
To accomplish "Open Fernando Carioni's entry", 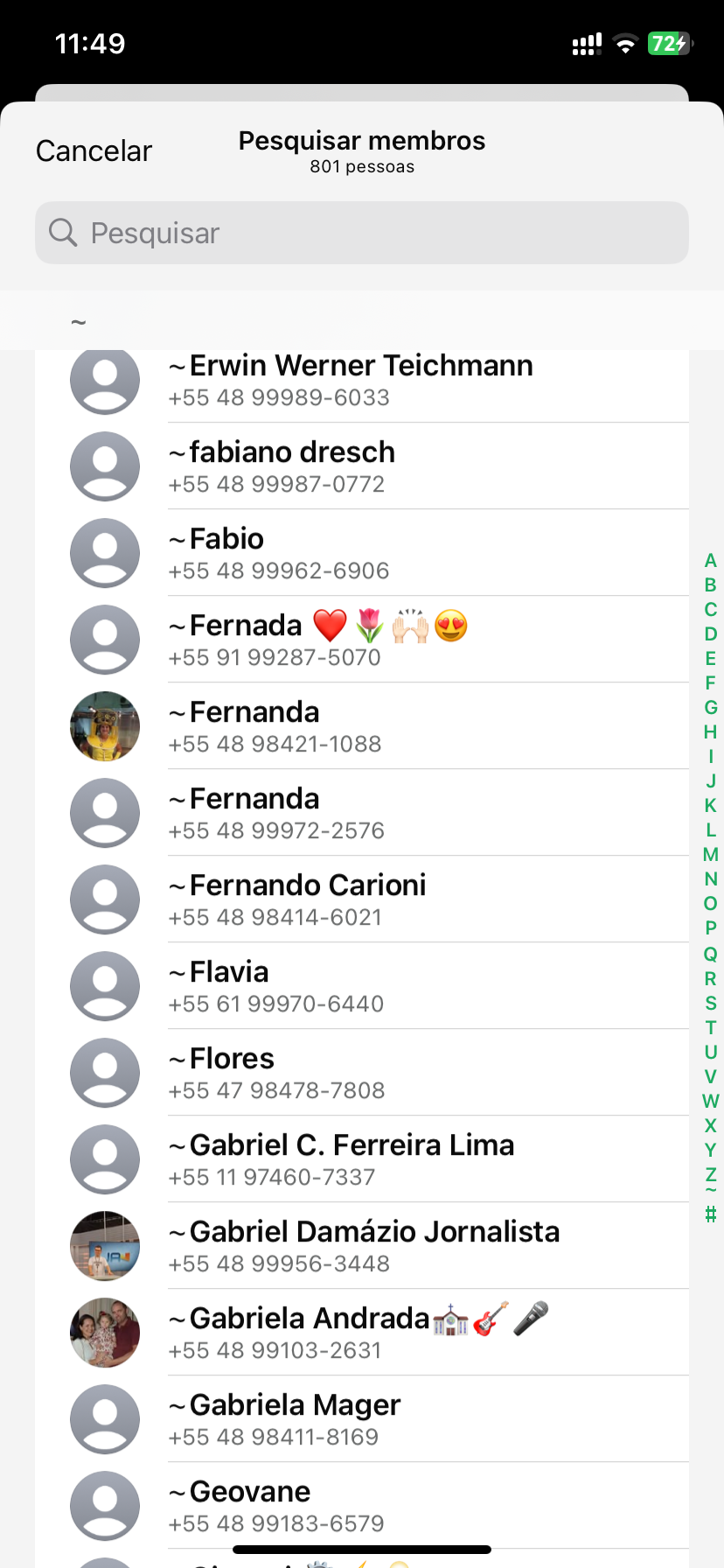I will click(360, 899).
